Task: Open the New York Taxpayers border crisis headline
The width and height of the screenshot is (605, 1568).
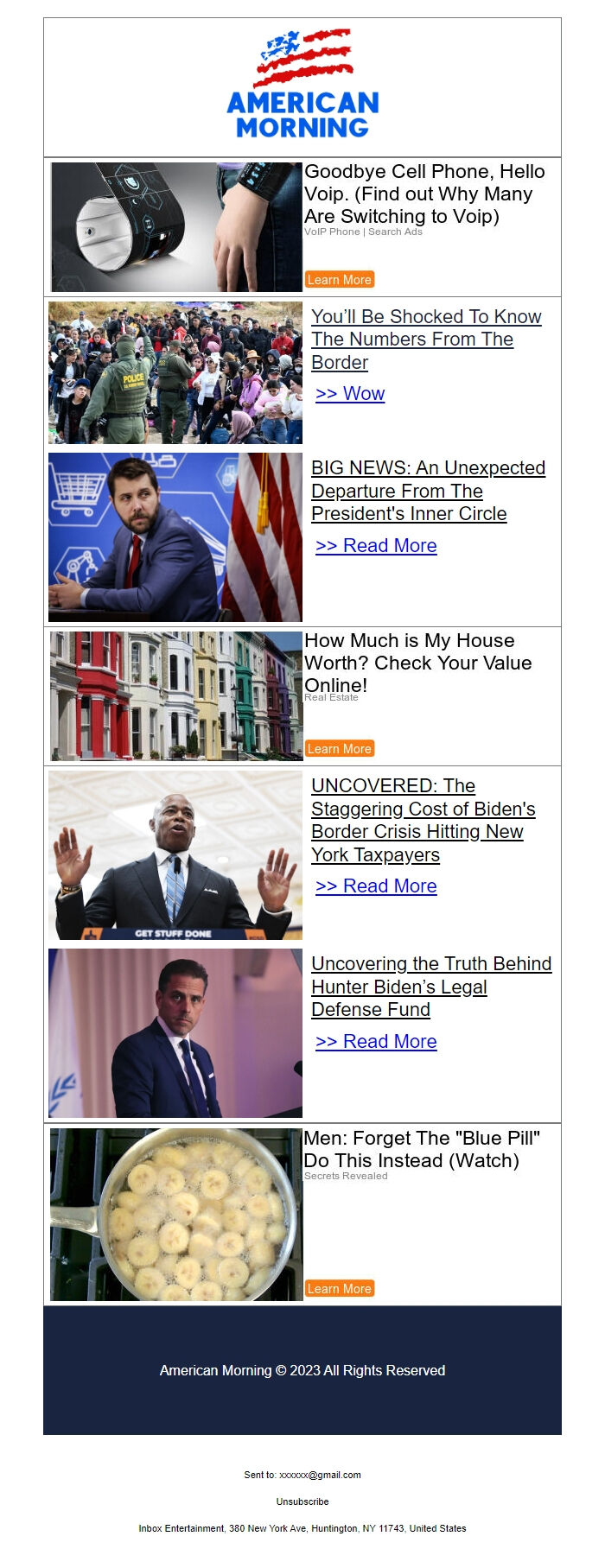Action: pos(422,820)
